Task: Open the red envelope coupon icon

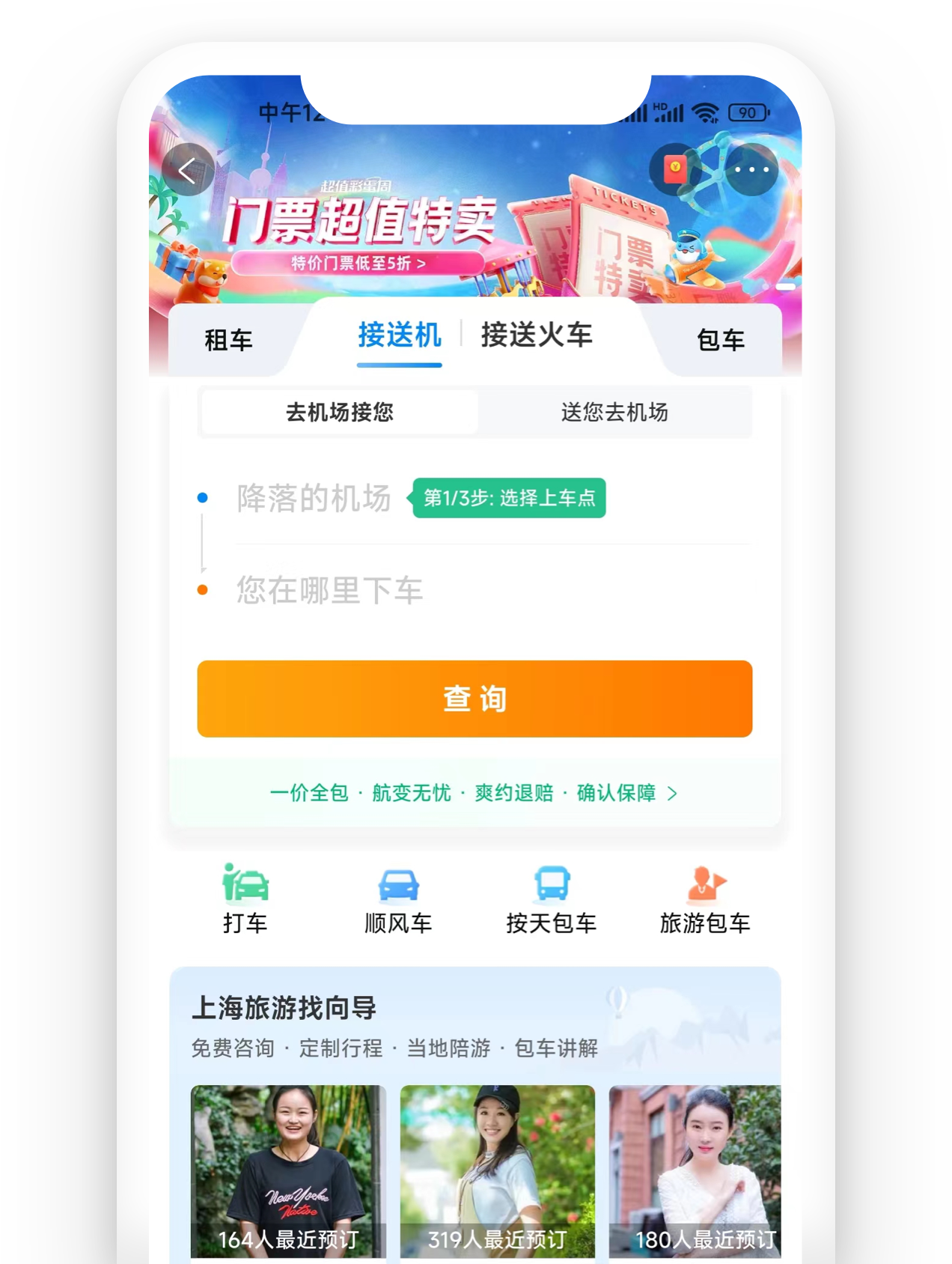Action: pyautogui.click(x=675, y=168)
